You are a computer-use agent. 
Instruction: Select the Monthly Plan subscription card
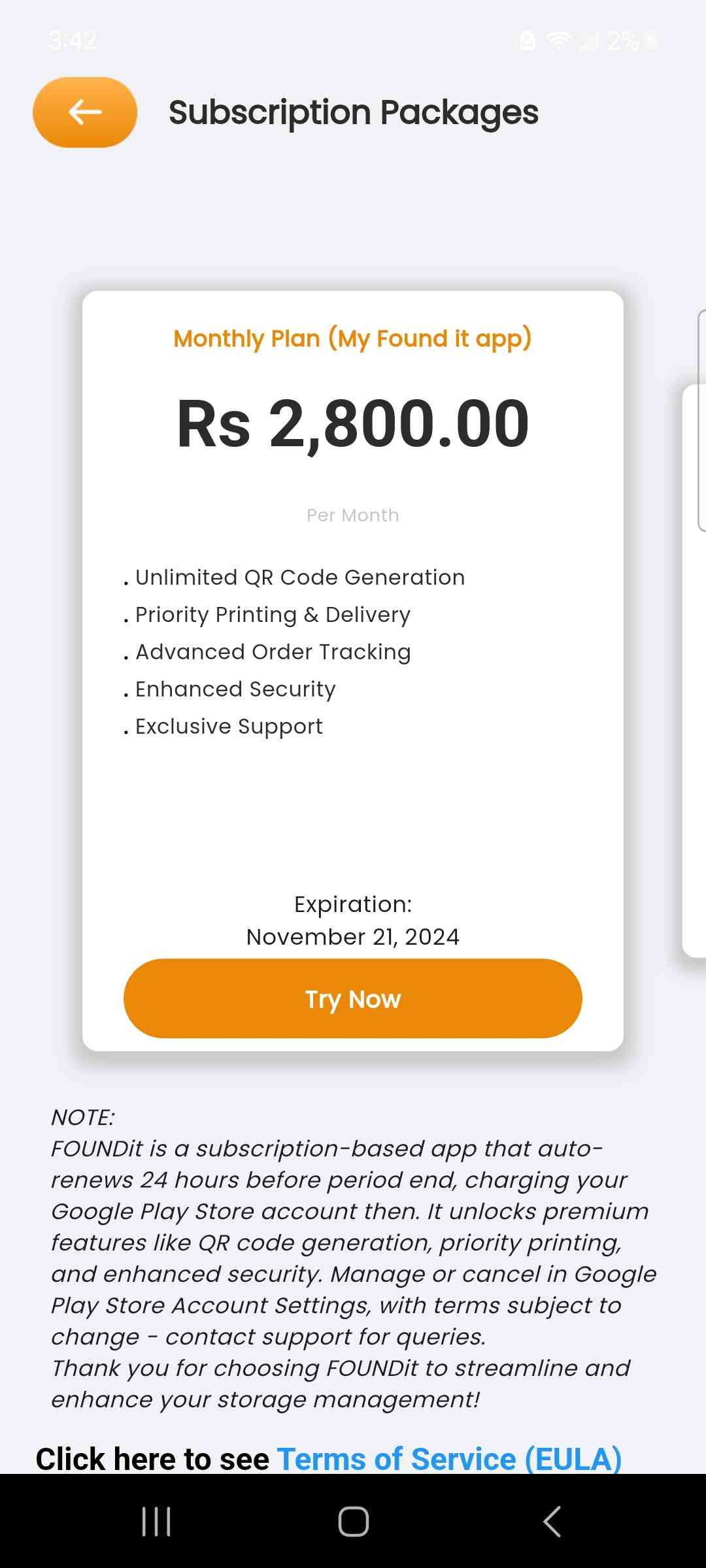click(x=352, y=653)
